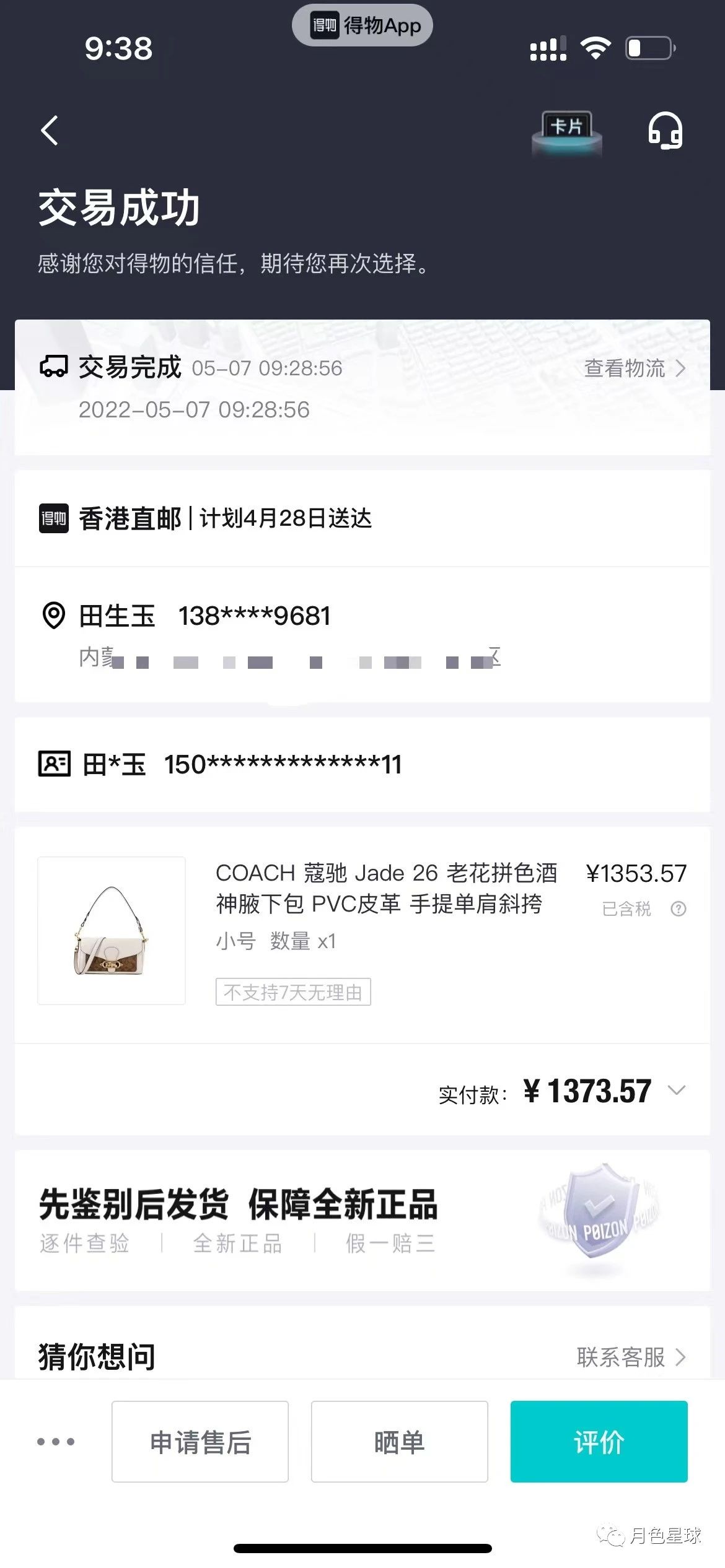Tap the 晒单 button

coord(399,1442)
